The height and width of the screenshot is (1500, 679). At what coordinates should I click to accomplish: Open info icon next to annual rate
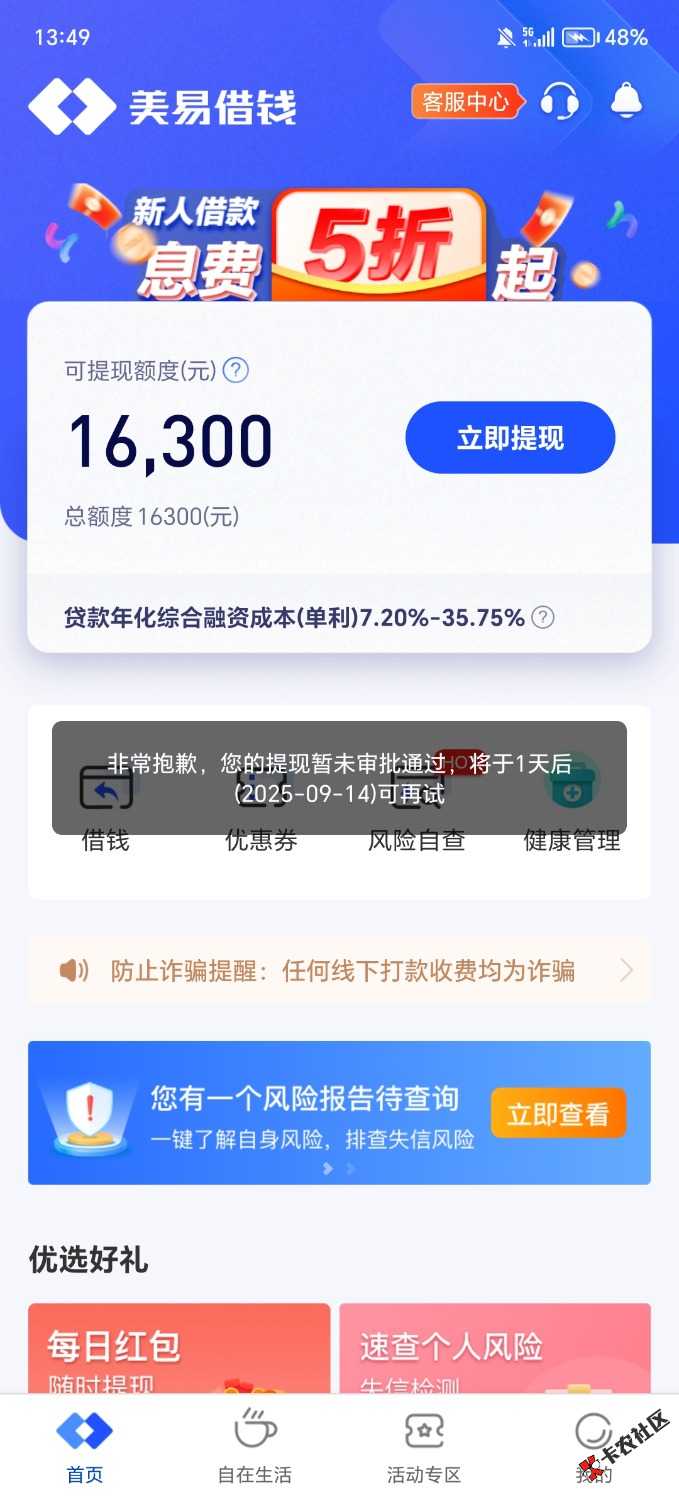(x=542, y=617)
